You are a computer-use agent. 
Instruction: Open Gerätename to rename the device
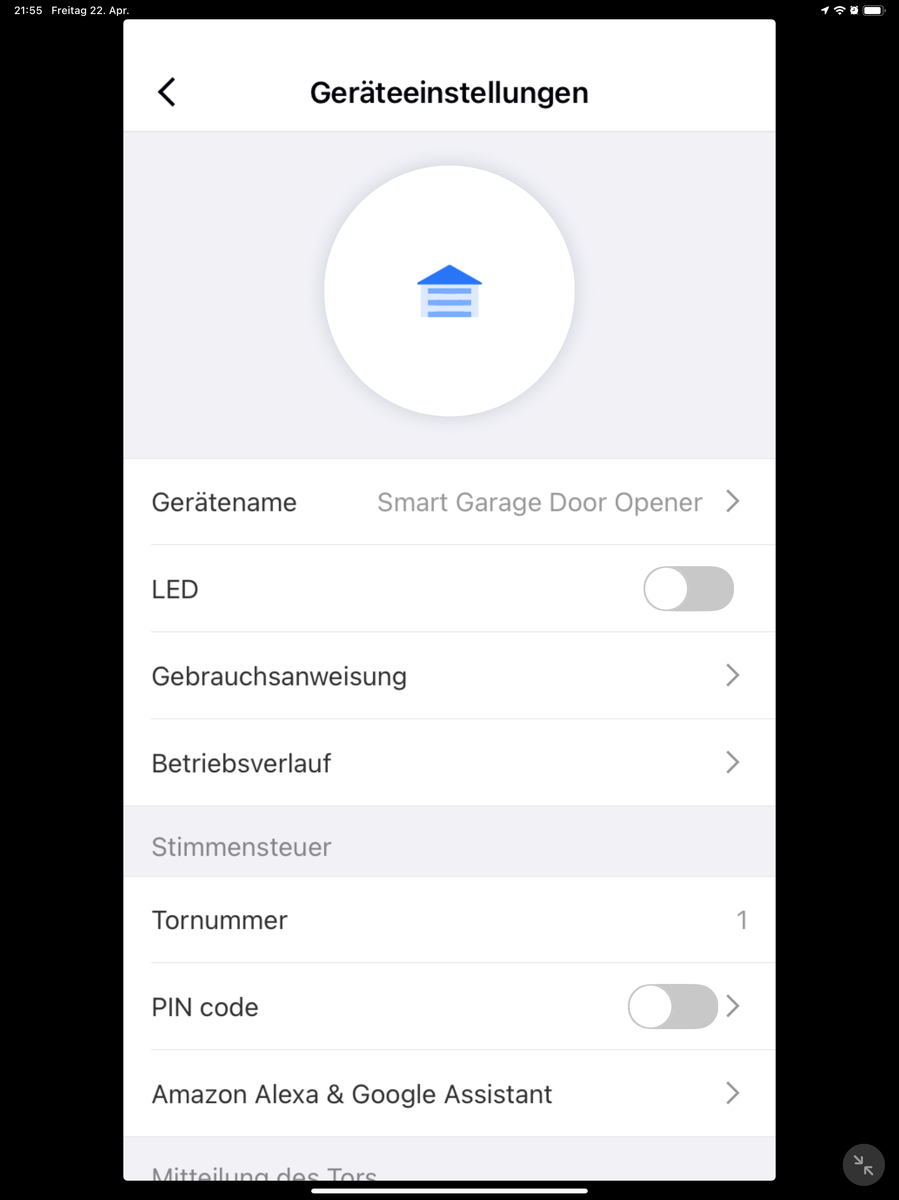[x=449, y=502]
